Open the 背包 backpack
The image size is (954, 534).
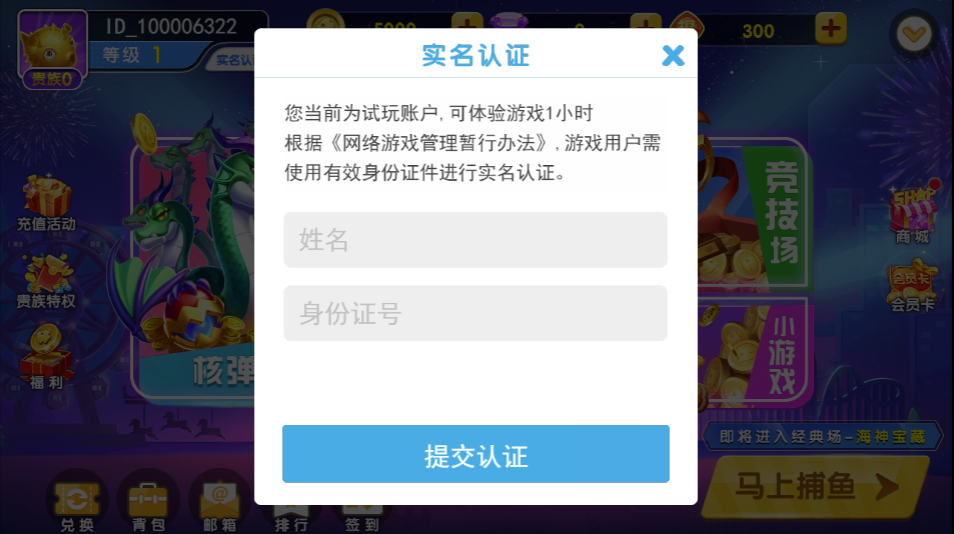[148, 500]
